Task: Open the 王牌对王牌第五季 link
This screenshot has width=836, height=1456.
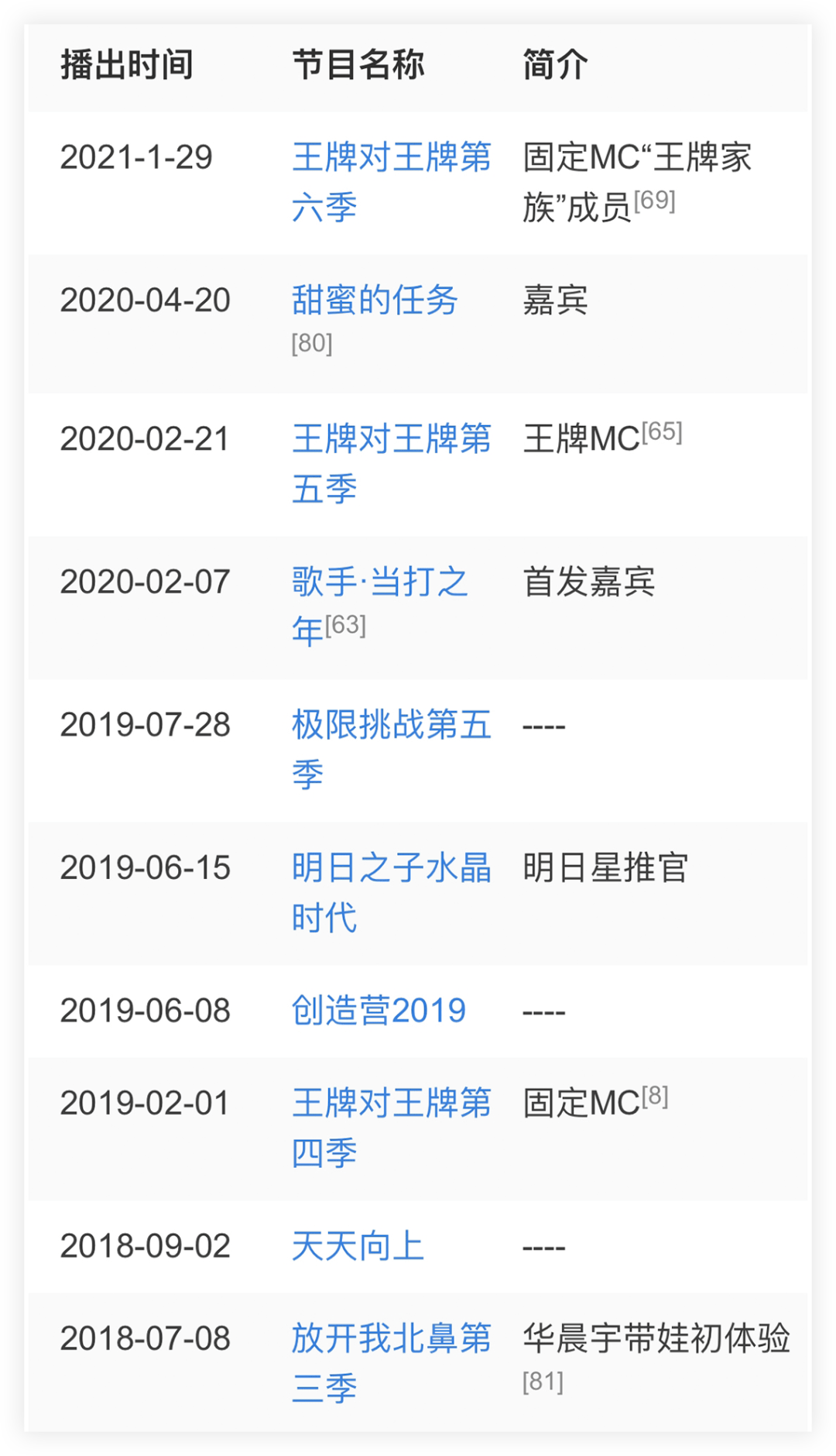Action: click(x=392, y=464)
